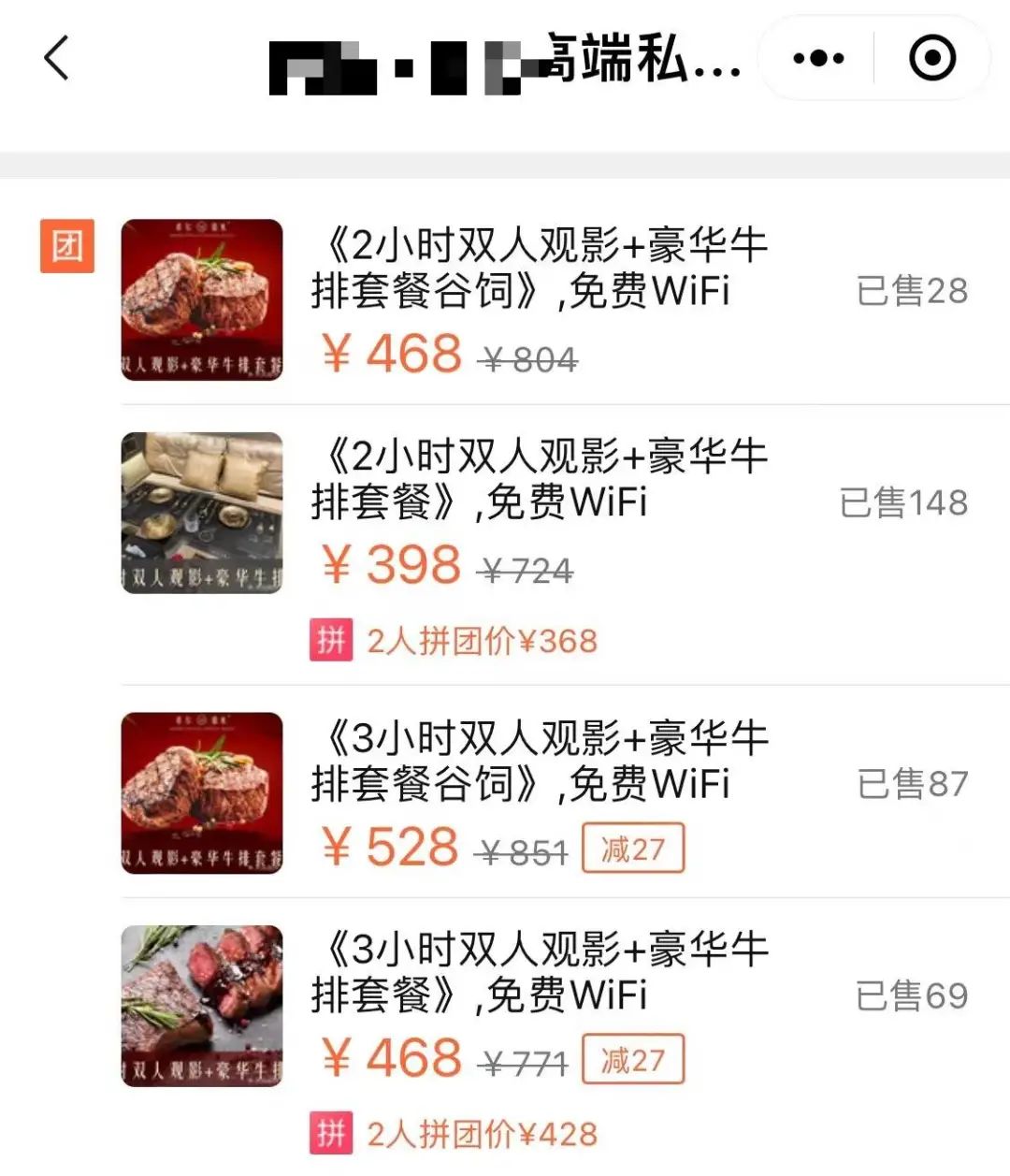The height and width of the screenshot is (1176, 1010).
Task: Go back using the top-left arrow
Action: [x=57, y=58]
